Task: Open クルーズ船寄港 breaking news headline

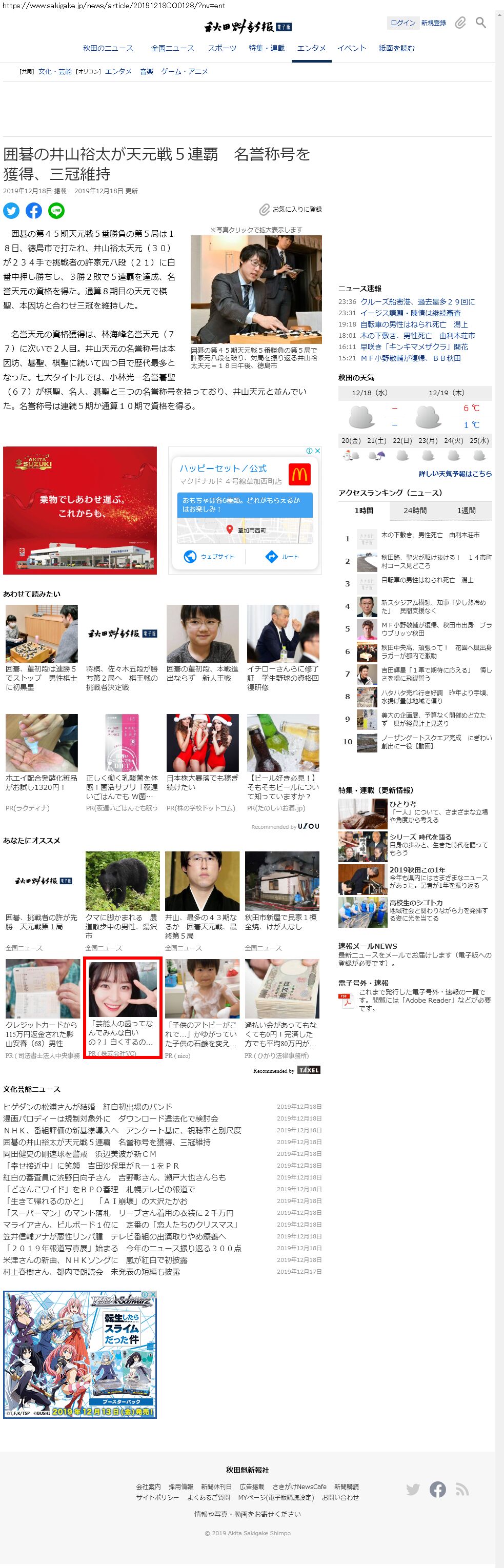Action: pyautogui.click(x=417, y=302)
